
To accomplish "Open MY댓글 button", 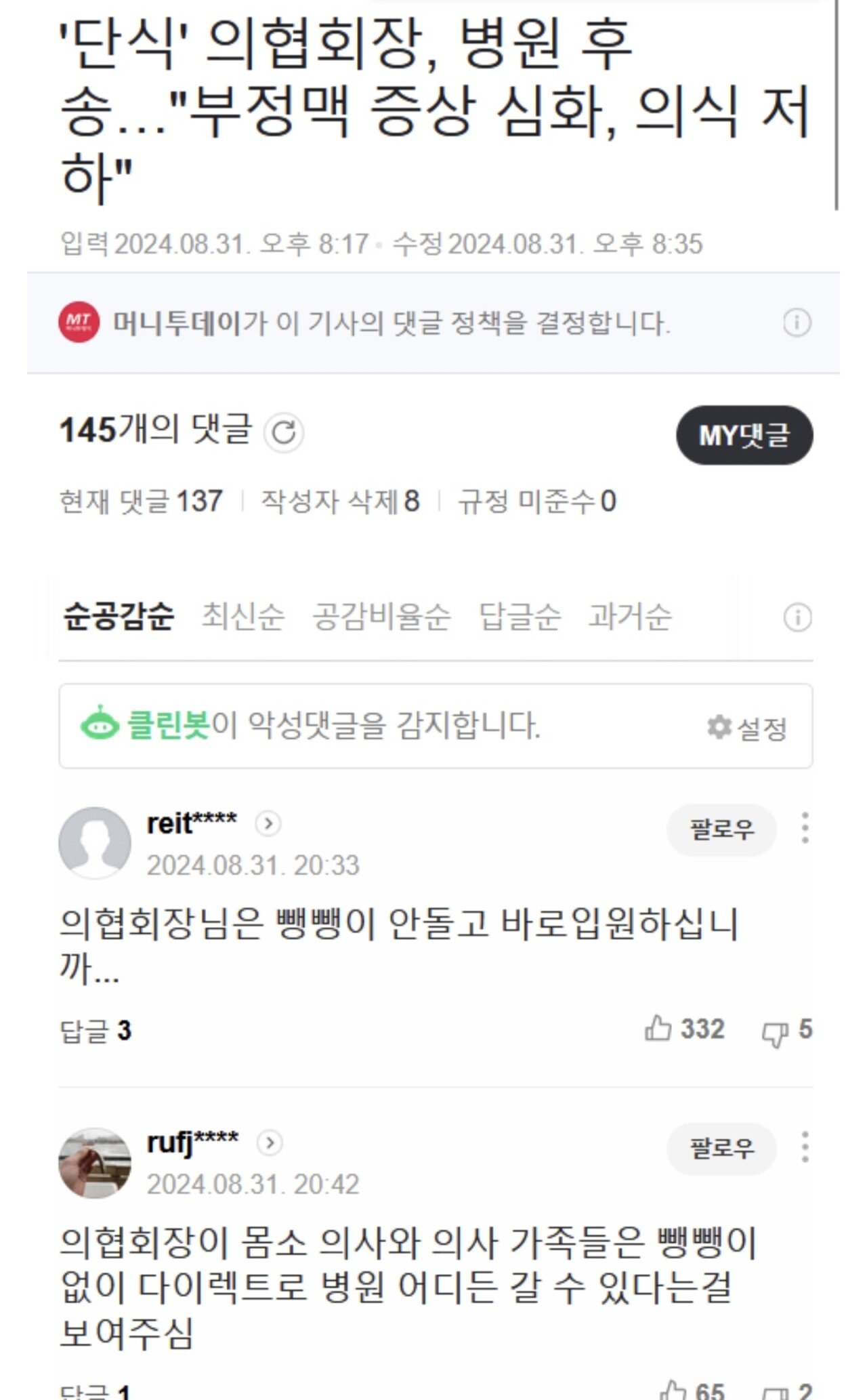I will [744, 435].
